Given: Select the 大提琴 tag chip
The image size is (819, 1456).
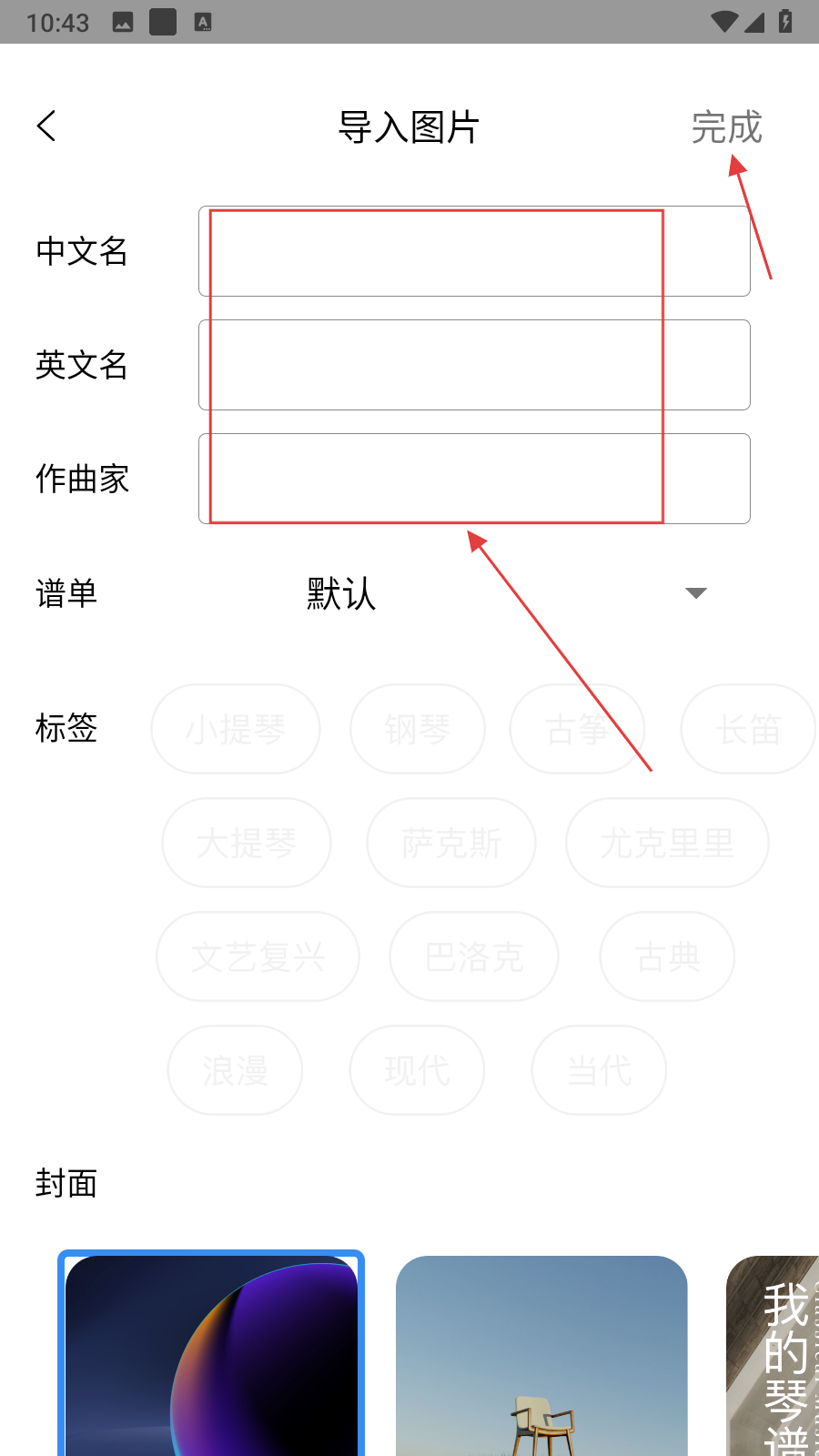Looking at the screenshot, I should coord(247,843).
